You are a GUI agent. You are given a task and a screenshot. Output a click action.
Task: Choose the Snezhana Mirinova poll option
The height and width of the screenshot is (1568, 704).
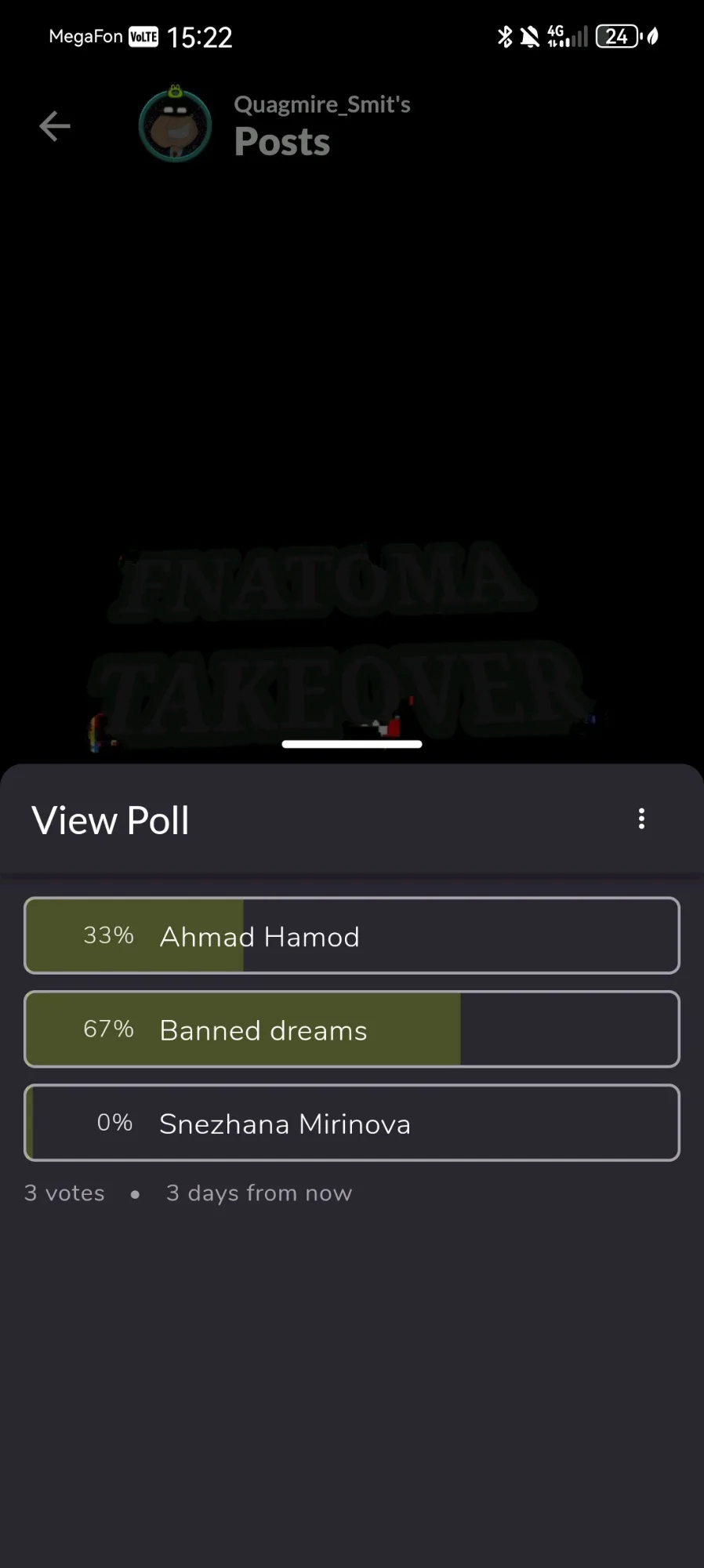(352, 1123)
